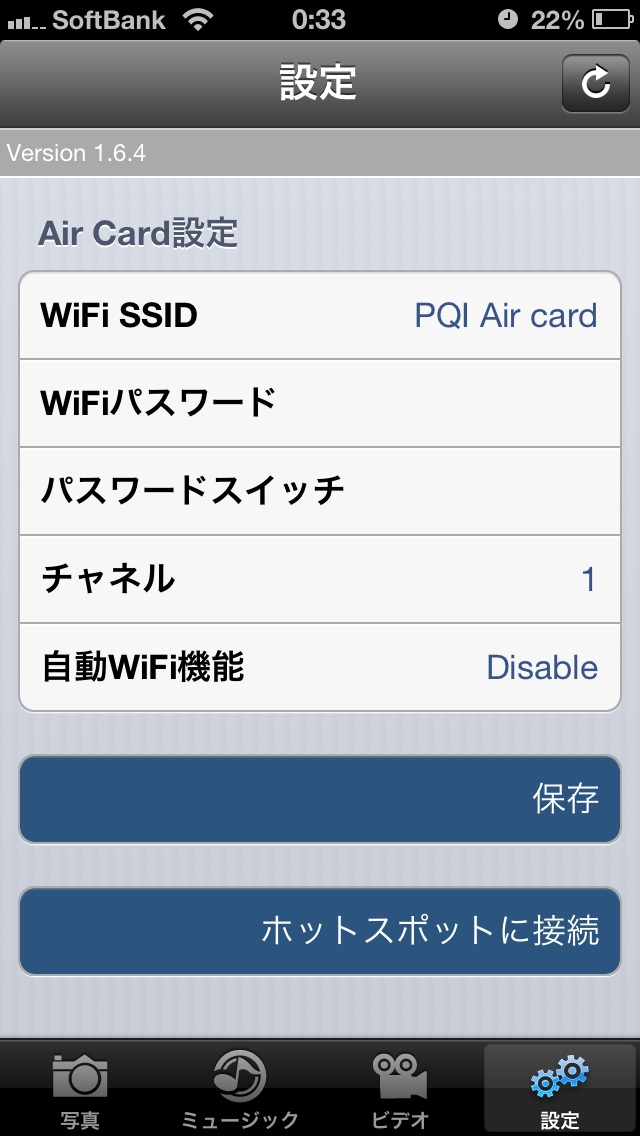Viewport: 640px width, 1136px height.
Task: Tap the refresh icon in the top bar
Action: [596, 83]
